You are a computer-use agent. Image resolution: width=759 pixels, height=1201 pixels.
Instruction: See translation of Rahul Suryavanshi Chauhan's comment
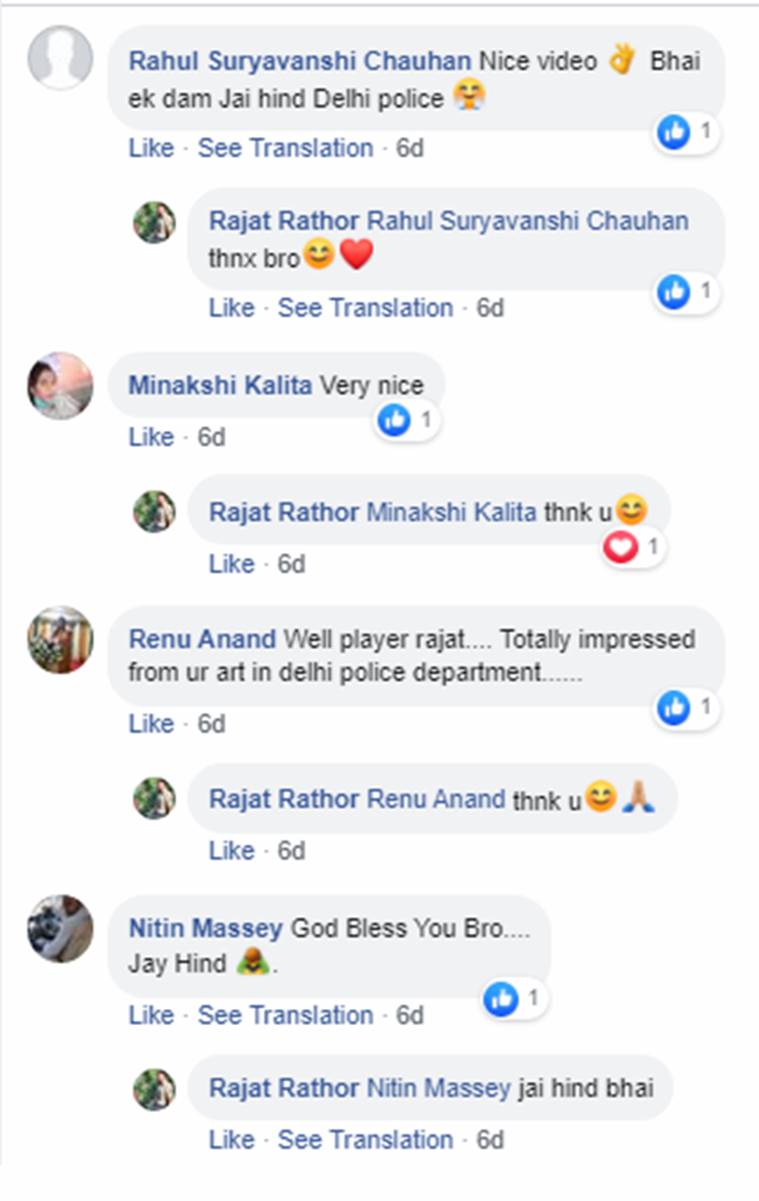pos(285,148)
